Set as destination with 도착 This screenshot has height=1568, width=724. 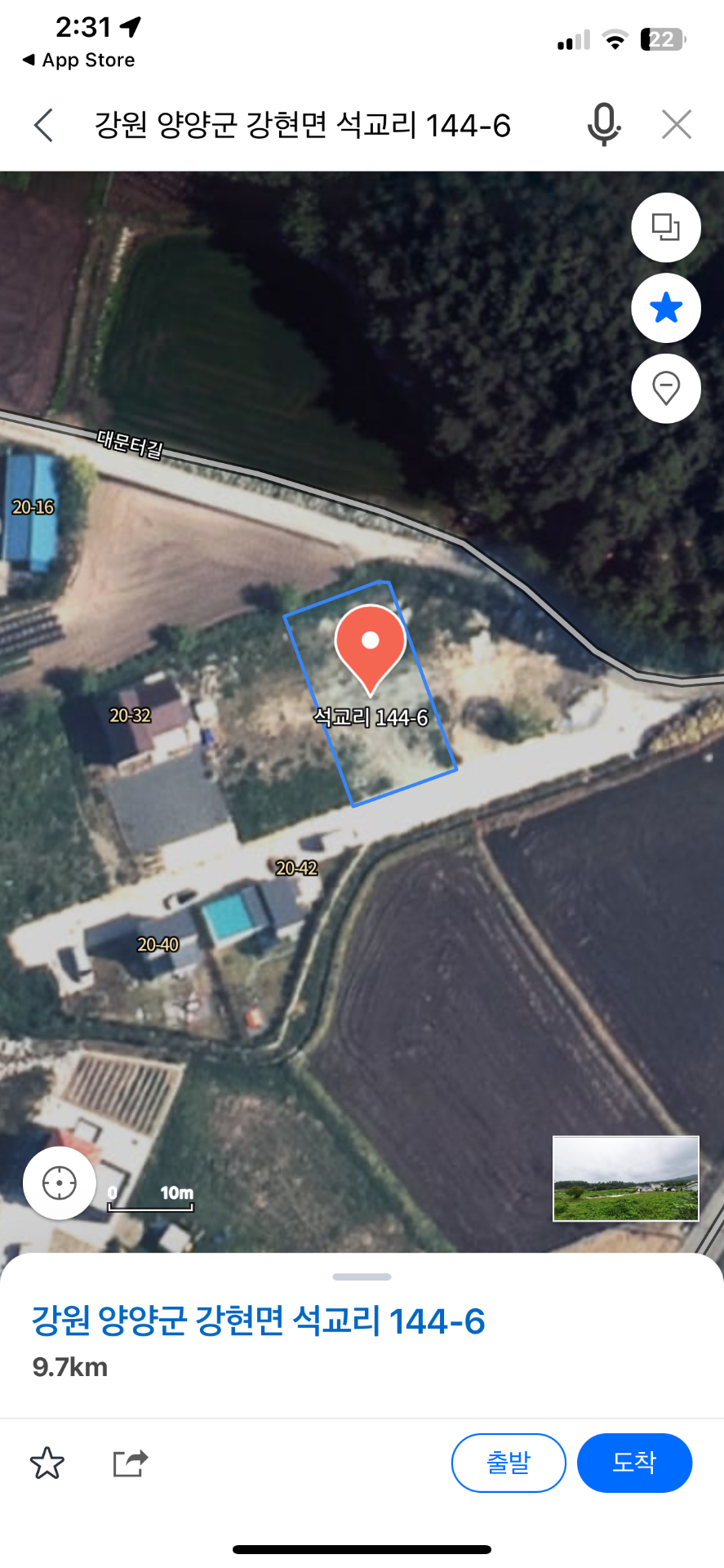click(634, 1463)
